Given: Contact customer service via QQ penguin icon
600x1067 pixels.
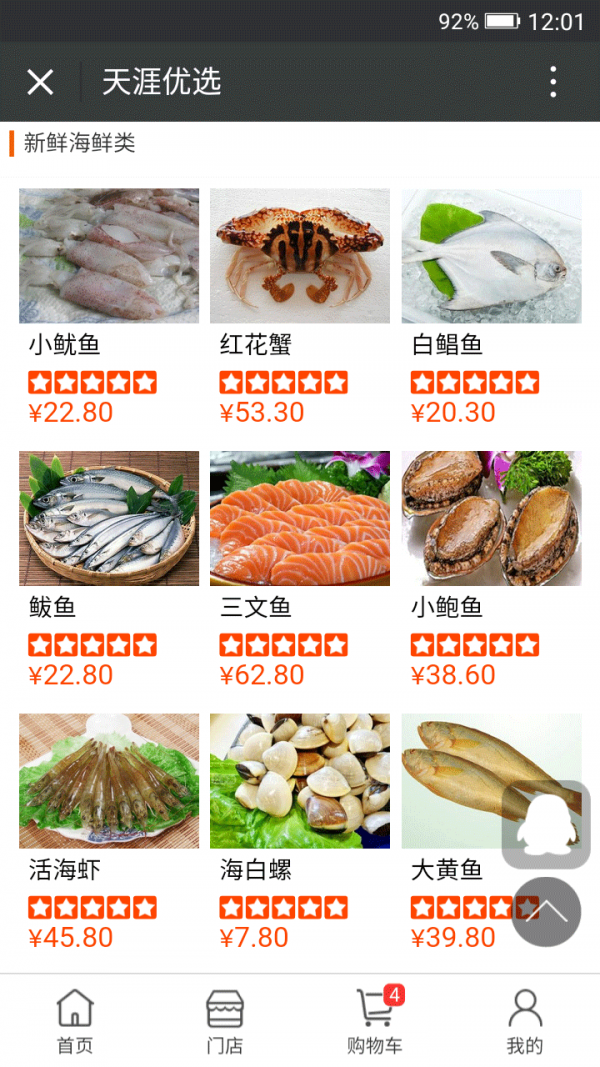Looking at the screenshot, I should tap(546, 825).
